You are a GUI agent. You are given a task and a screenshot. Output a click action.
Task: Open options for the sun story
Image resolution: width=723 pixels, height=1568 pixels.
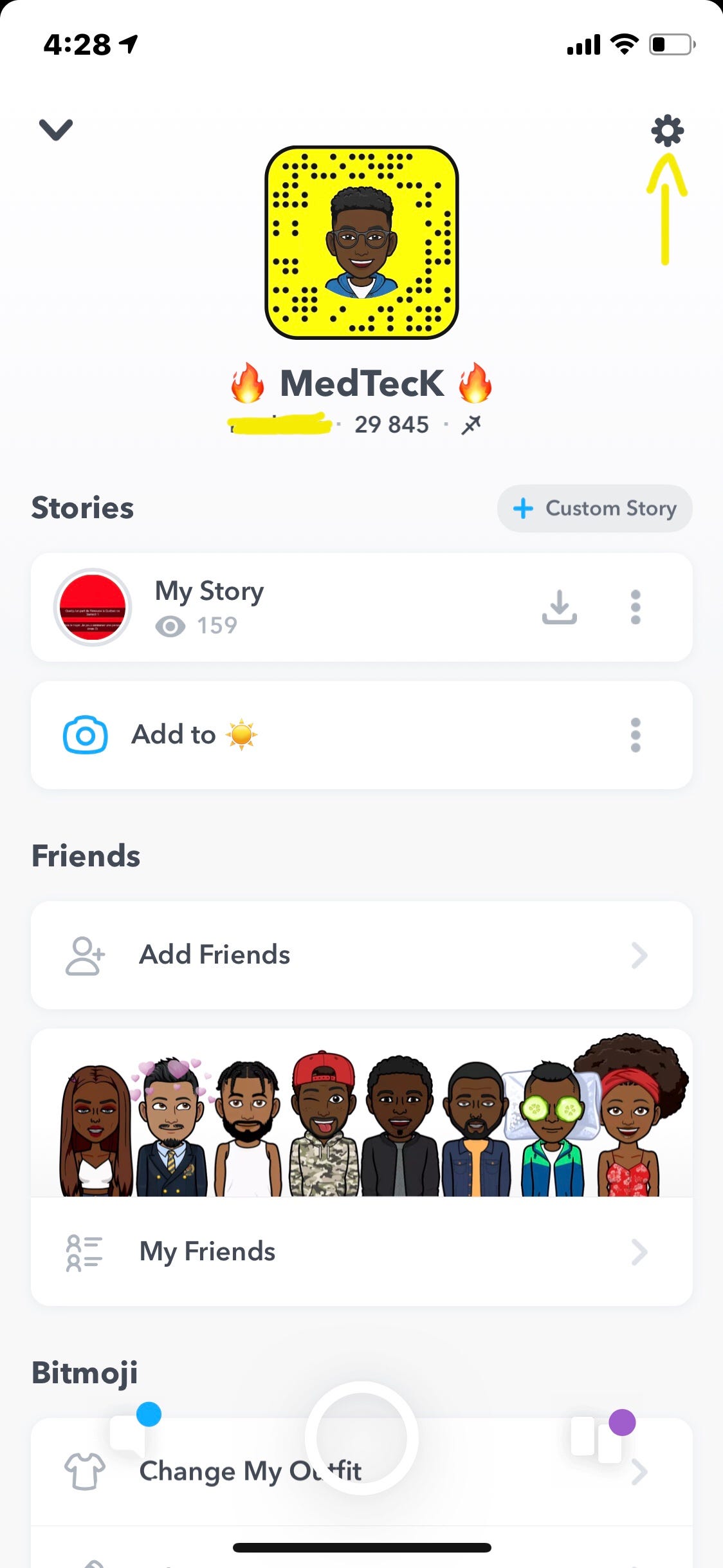[x=636, y=735]
